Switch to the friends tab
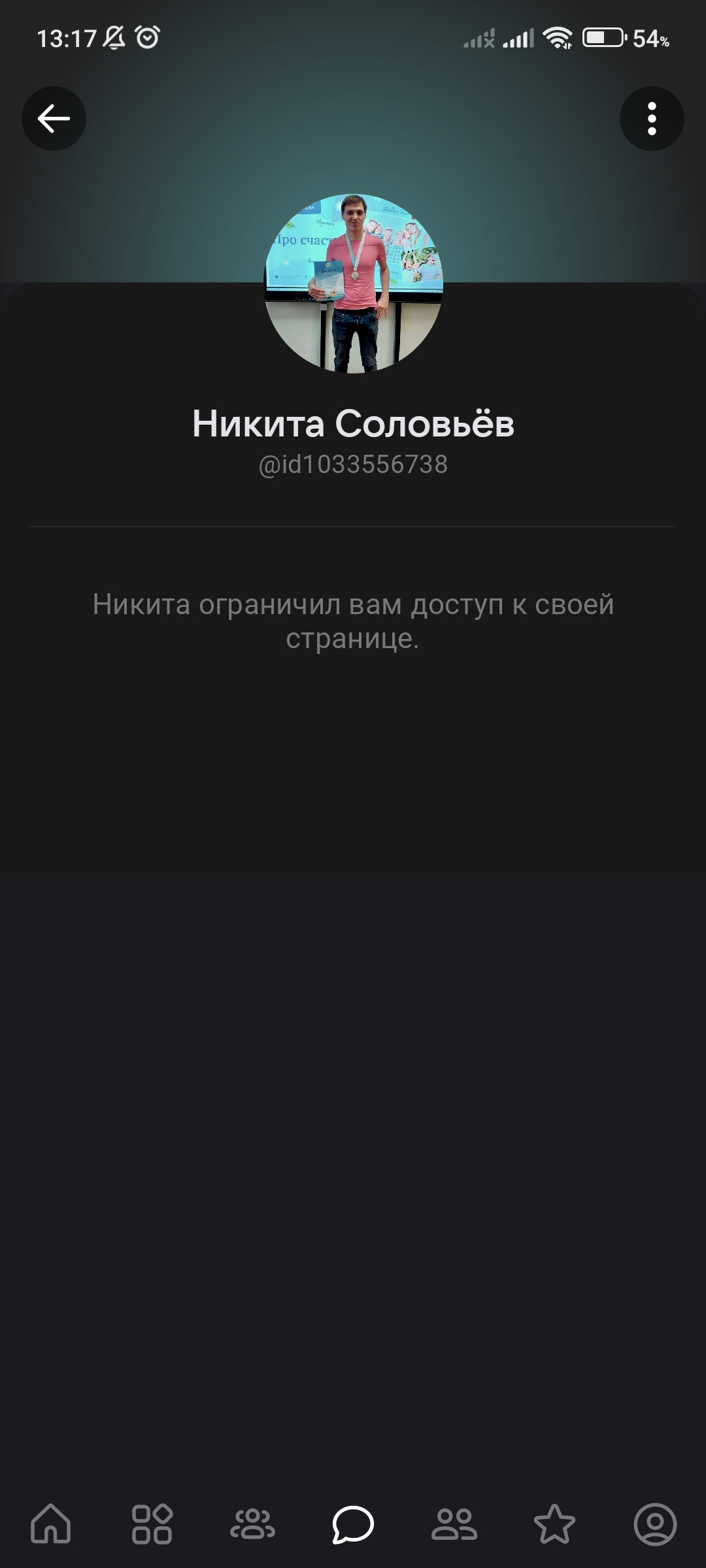Image resolution: width=706 pixels, height=1568 pixels. (x=454, y=1524)
